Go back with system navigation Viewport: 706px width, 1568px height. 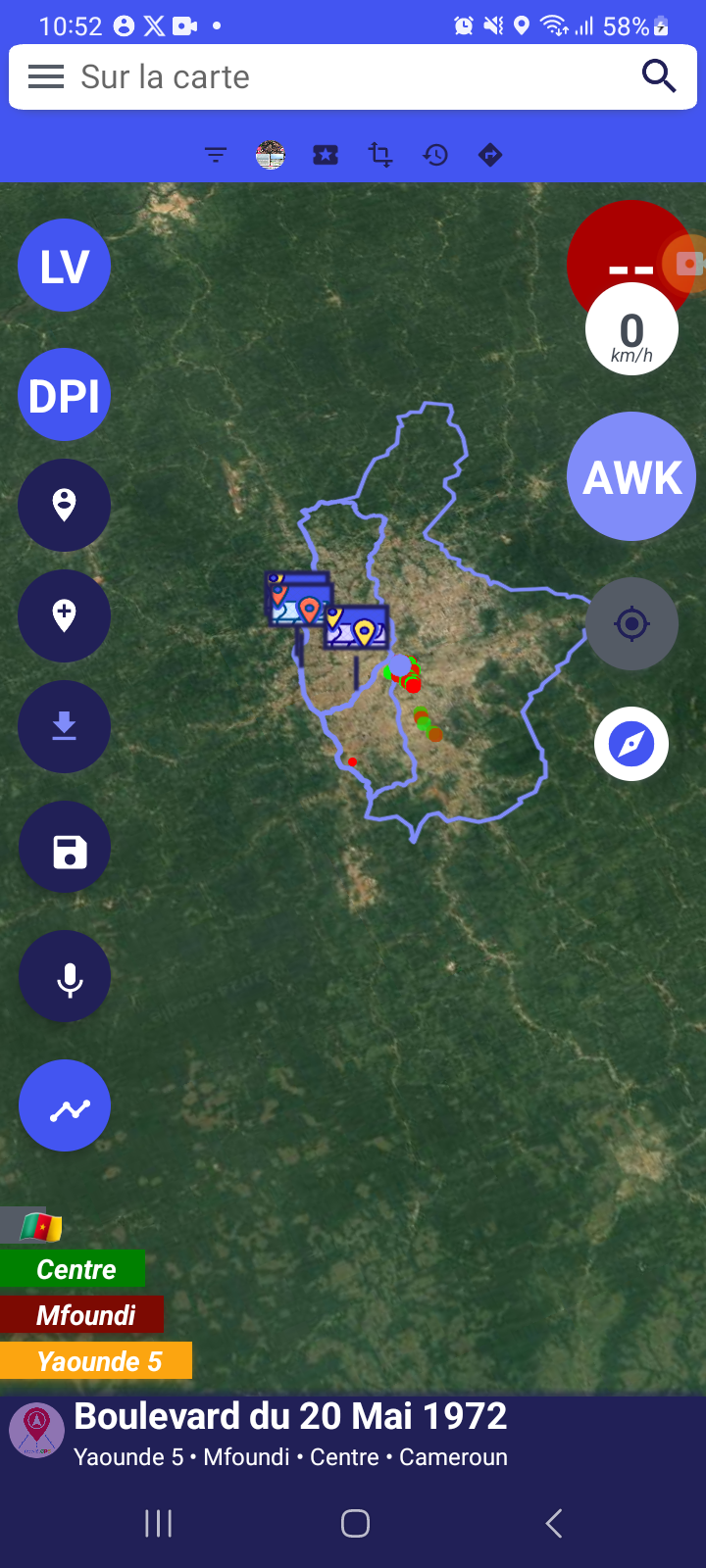click(x=553, y=1523)
